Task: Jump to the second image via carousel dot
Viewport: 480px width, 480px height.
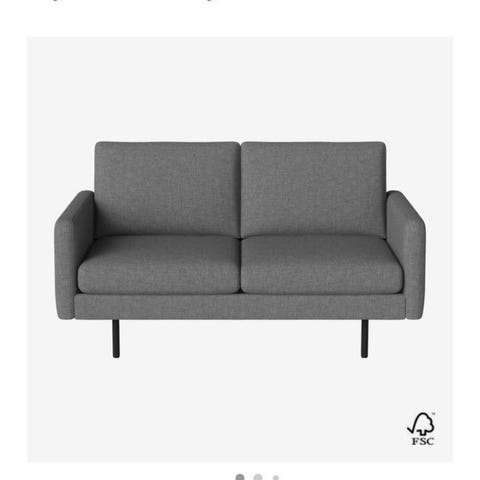Action: 258,477
